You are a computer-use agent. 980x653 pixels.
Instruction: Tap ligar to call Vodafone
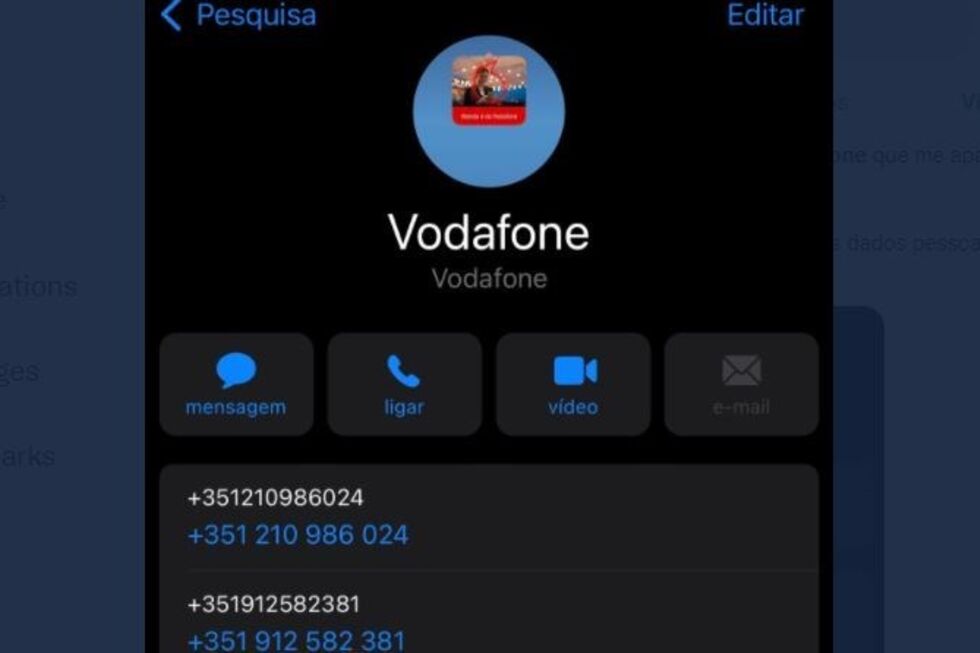tap(404, 384)
